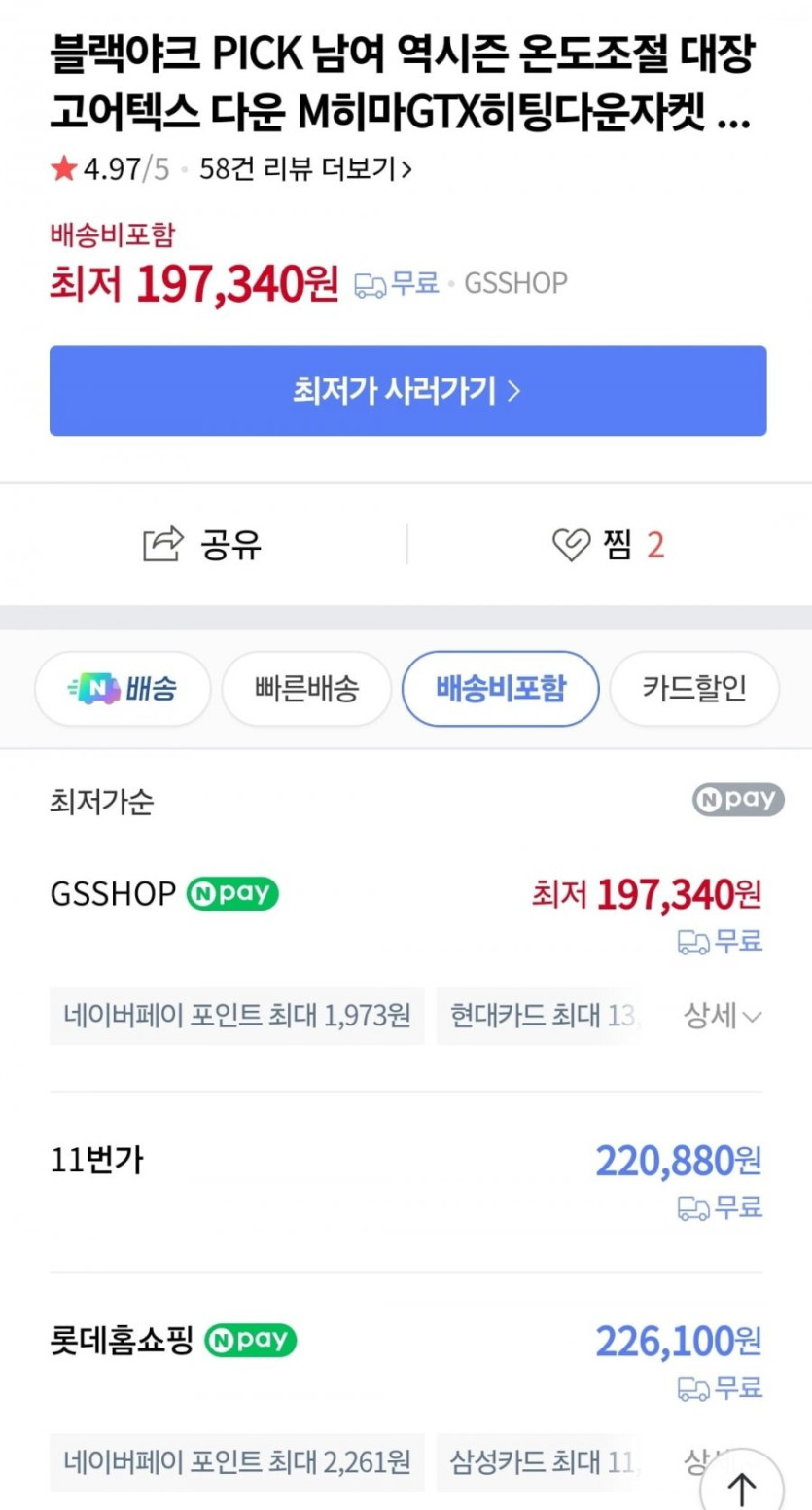The image size is (812, 1510).
Task: Open the GSSHOP seller offer
Action: coord(113,893)
